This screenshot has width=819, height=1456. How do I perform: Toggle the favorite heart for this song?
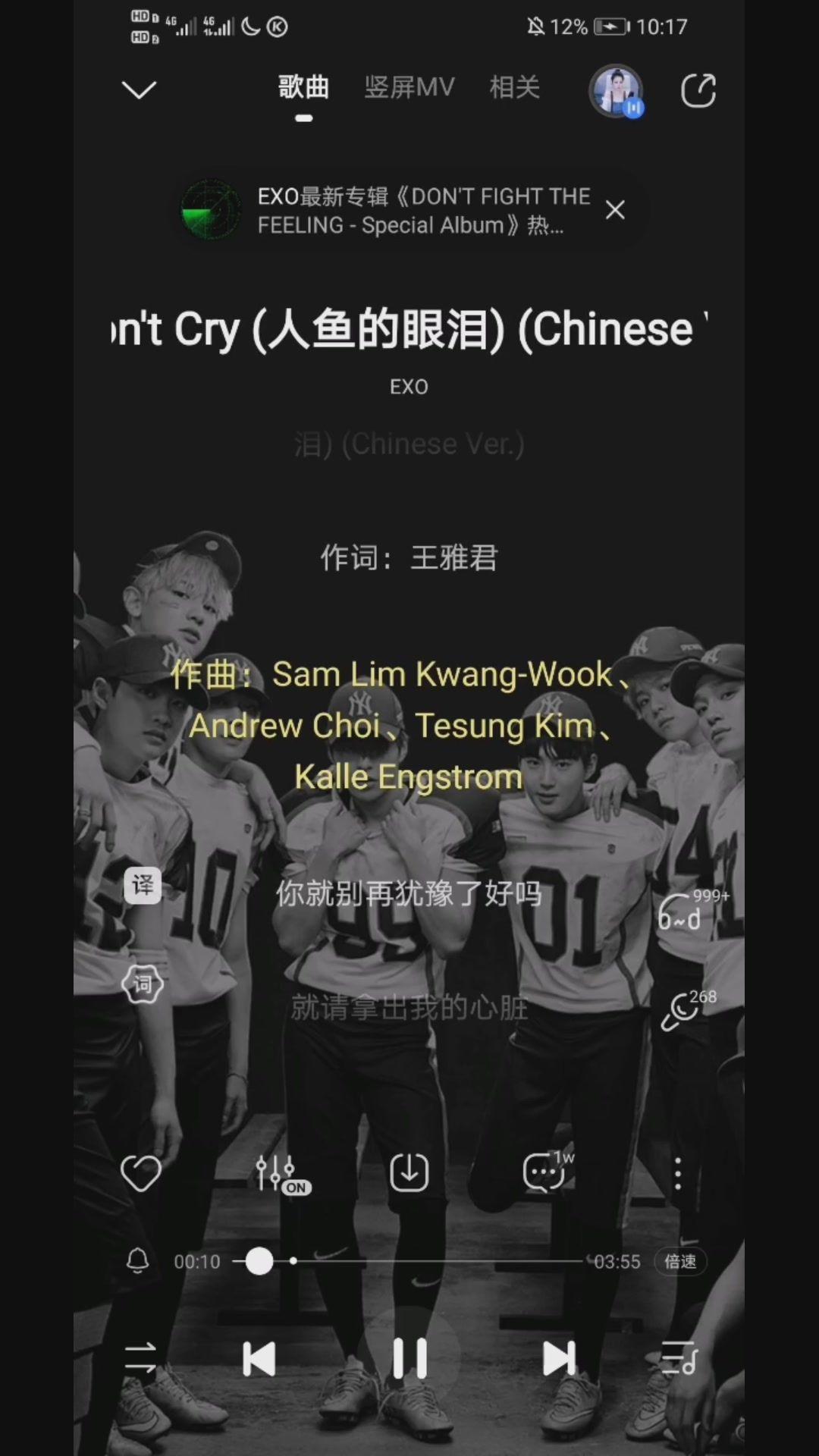pyautogui.click(x=140, y=1172)
